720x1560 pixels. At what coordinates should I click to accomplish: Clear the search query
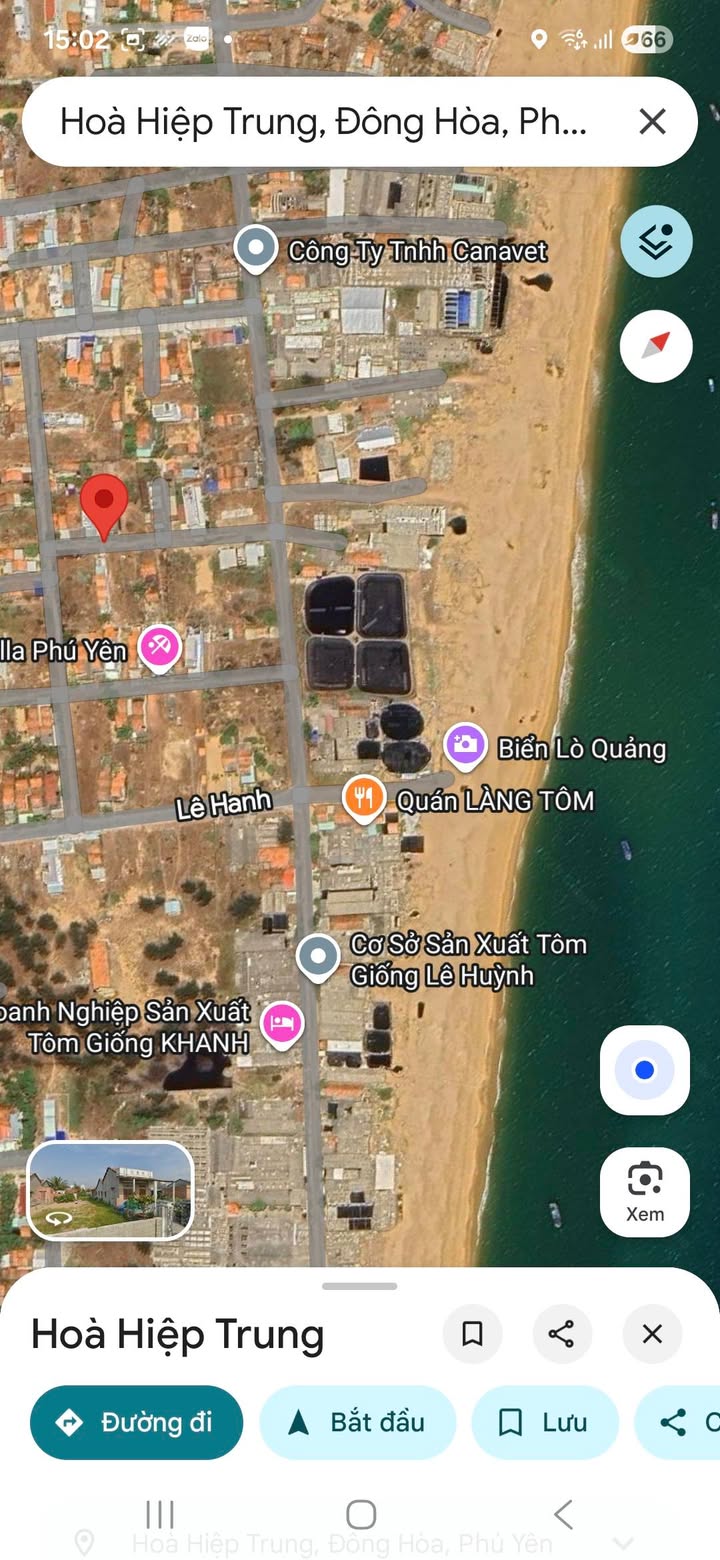[x=652, y=122]
